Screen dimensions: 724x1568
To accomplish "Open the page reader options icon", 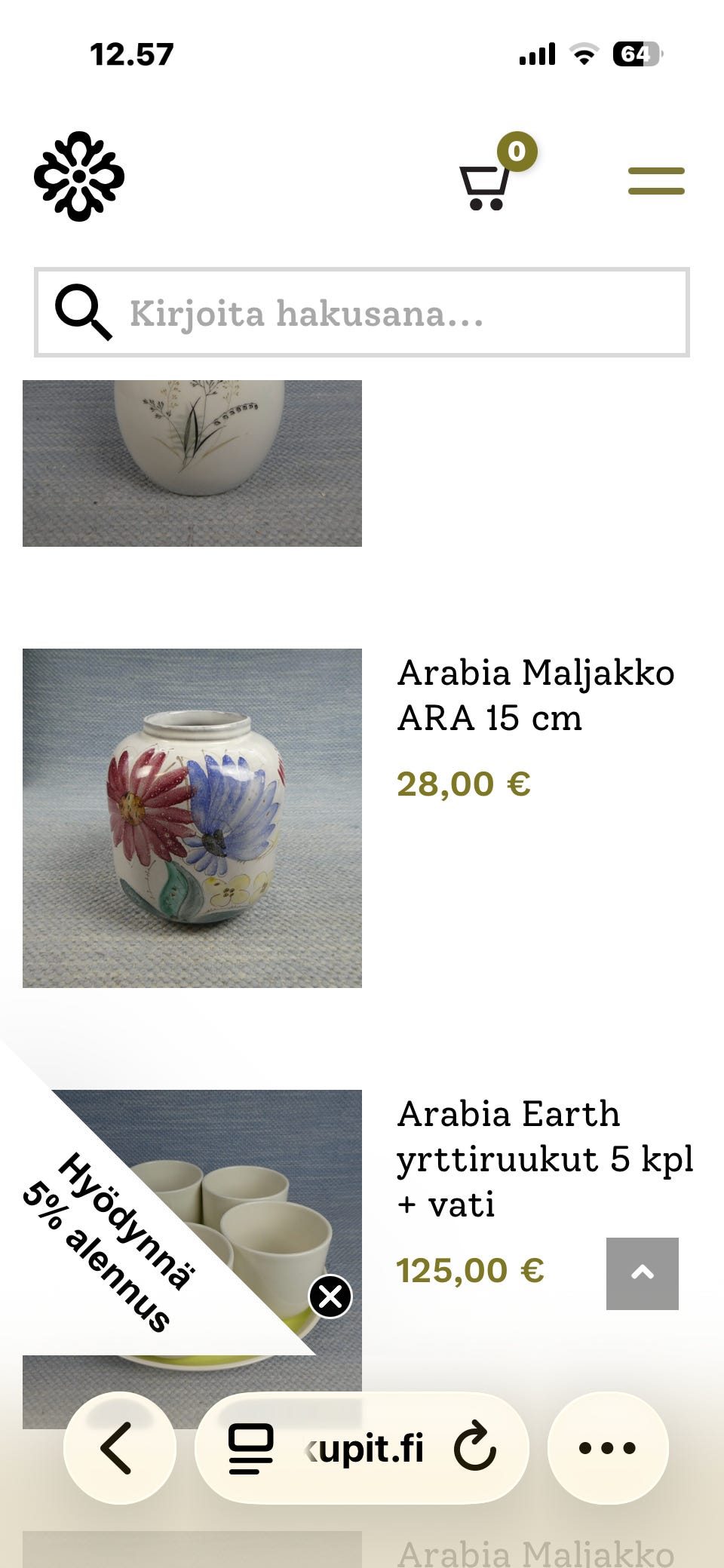I will [x=250, y=1448].
